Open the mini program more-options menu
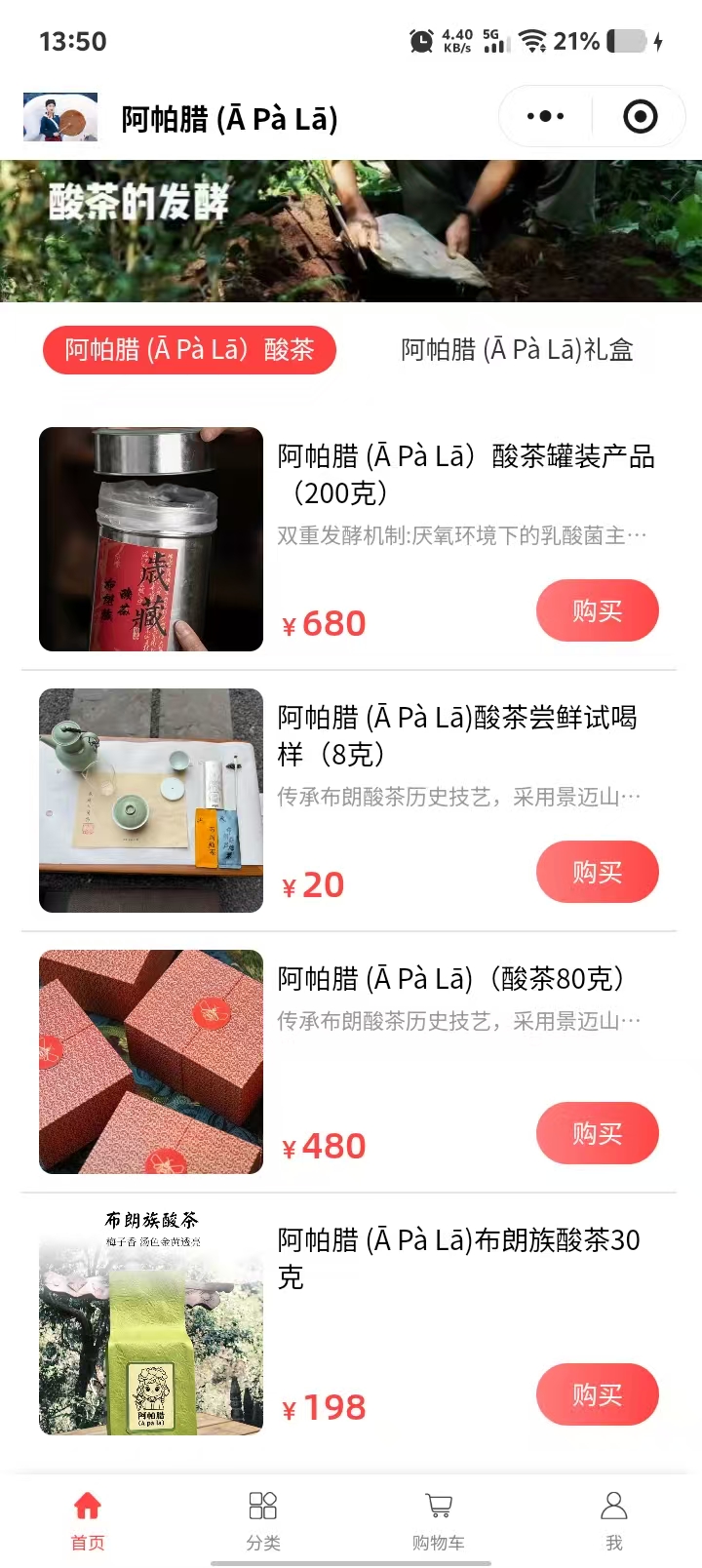The height and width of the screenshot is (1568, 702). pyautogui.click(x=545, y=117)
